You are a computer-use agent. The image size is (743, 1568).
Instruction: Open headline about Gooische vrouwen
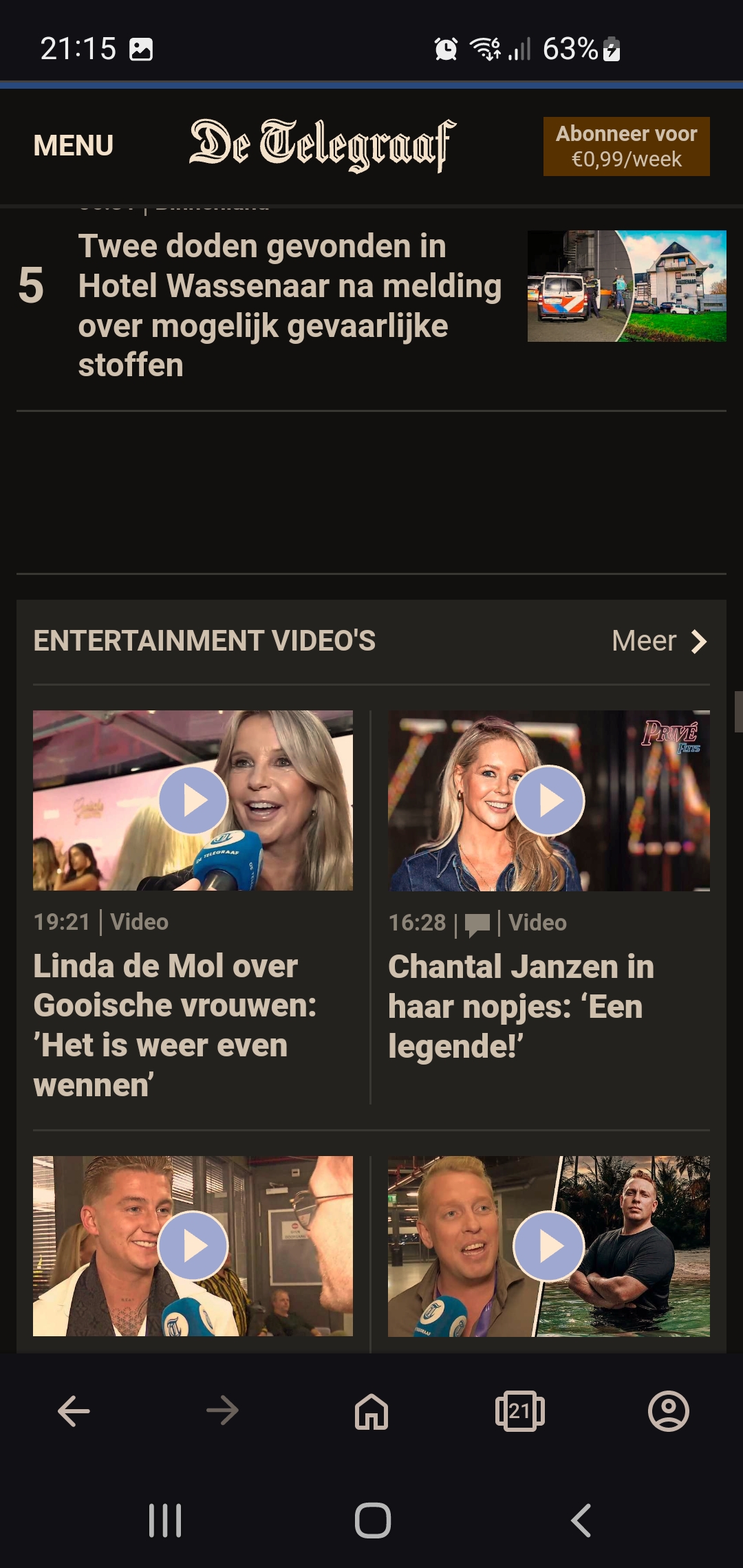175,1025
